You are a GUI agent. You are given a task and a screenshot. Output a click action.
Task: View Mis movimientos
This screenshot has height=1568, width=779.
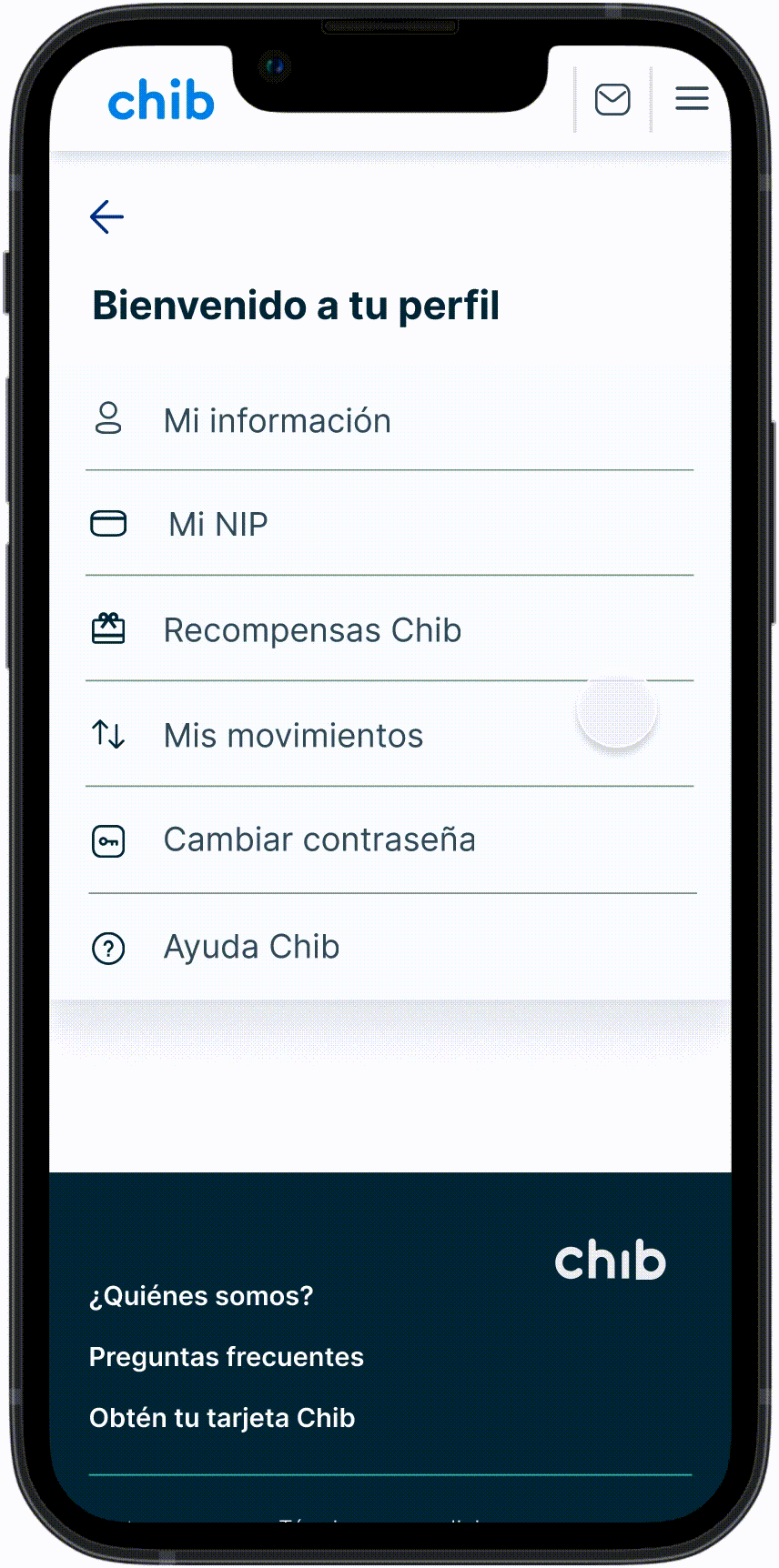coord(293,735)
